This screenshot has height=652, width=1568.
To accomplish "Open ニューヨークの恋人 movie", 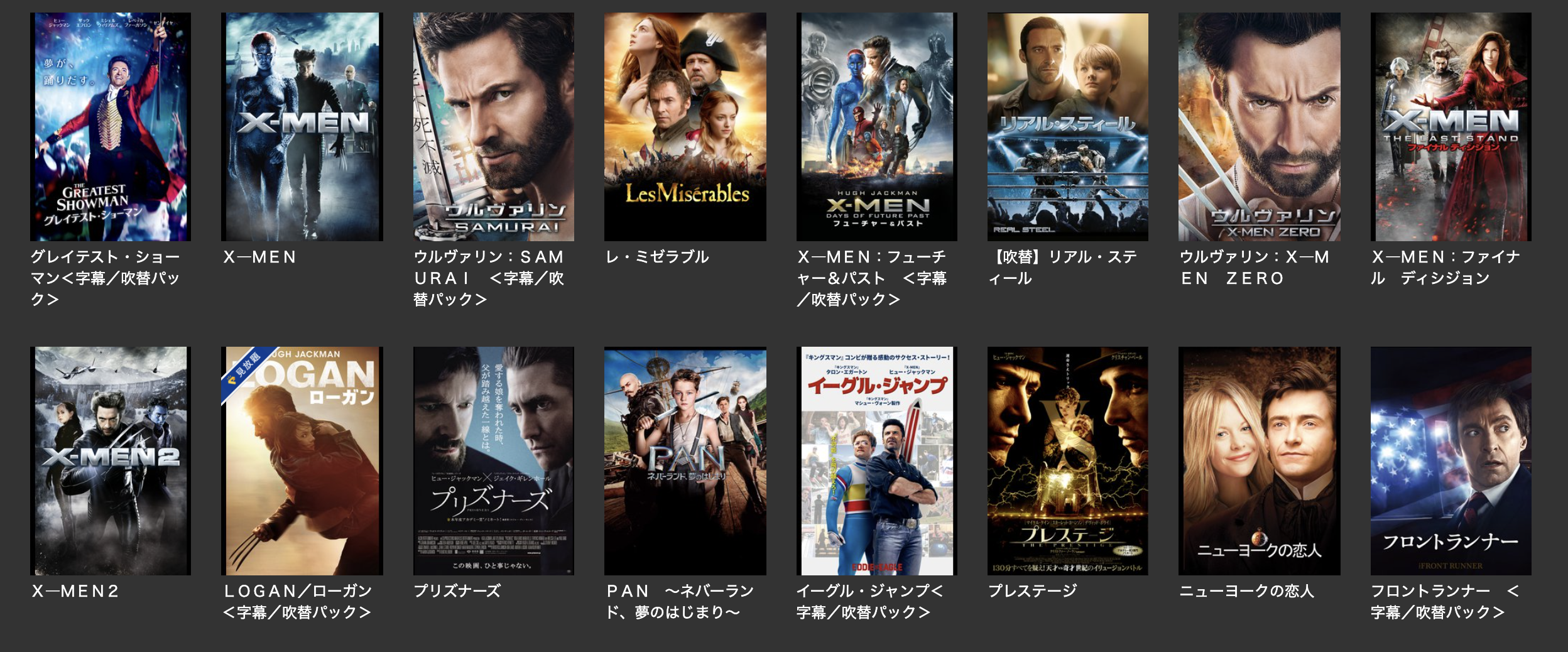I will coord(1259,460).
